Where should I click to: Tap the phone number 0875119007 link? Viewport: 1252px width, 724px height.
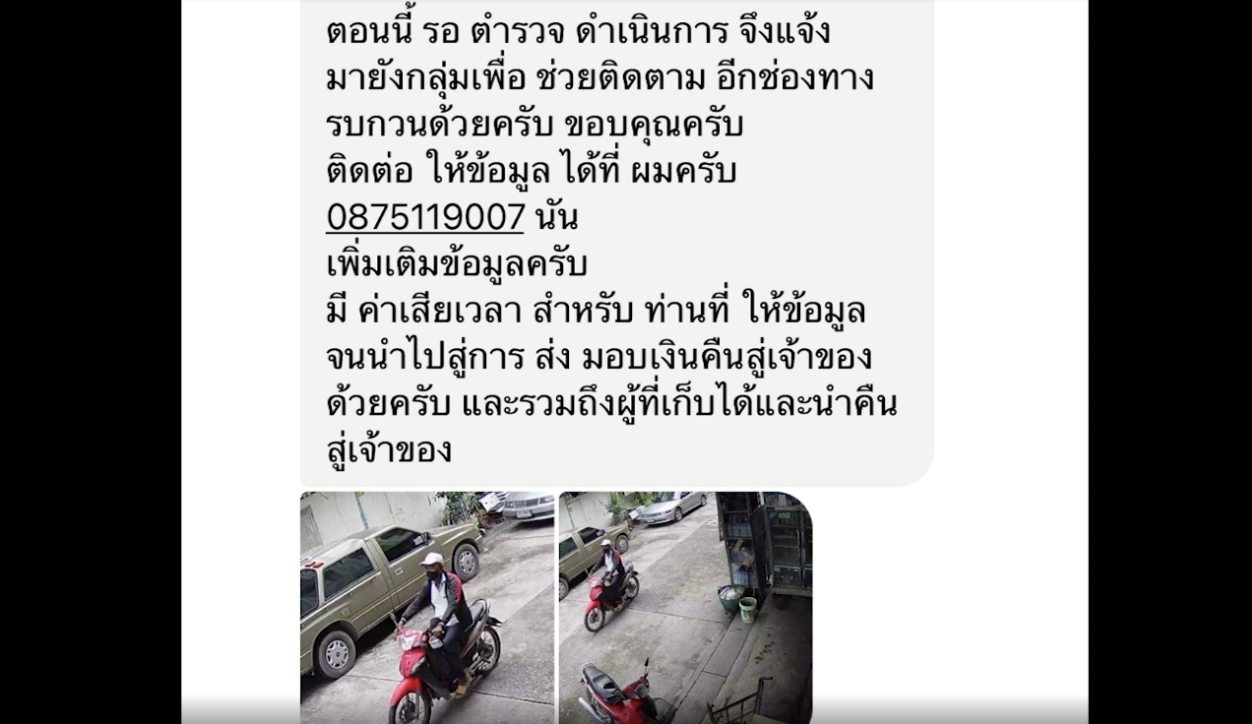tap(425, 217)
